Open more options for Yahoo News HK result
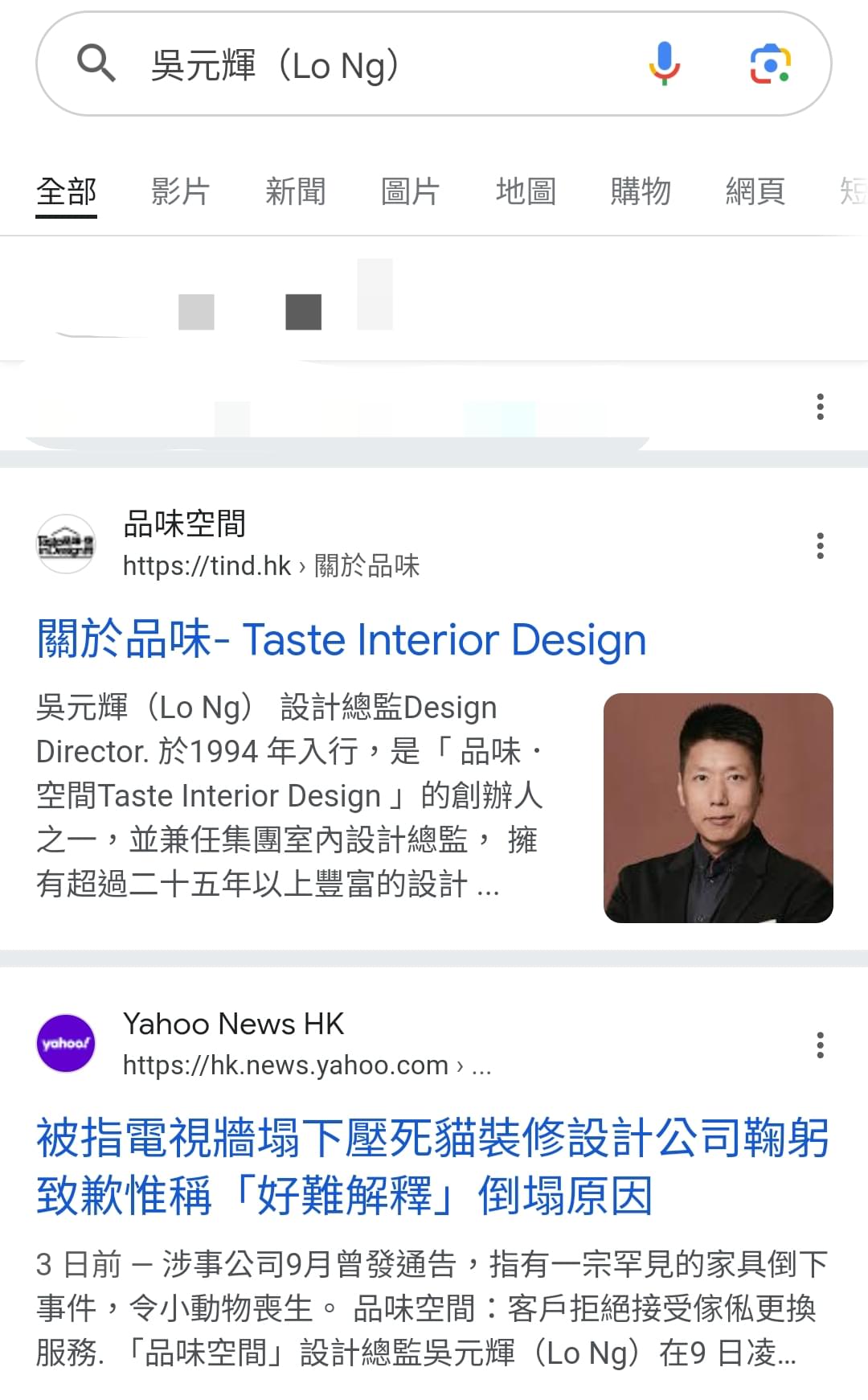This screenshot has width=868, height=1400. (x=820, y=1045)
